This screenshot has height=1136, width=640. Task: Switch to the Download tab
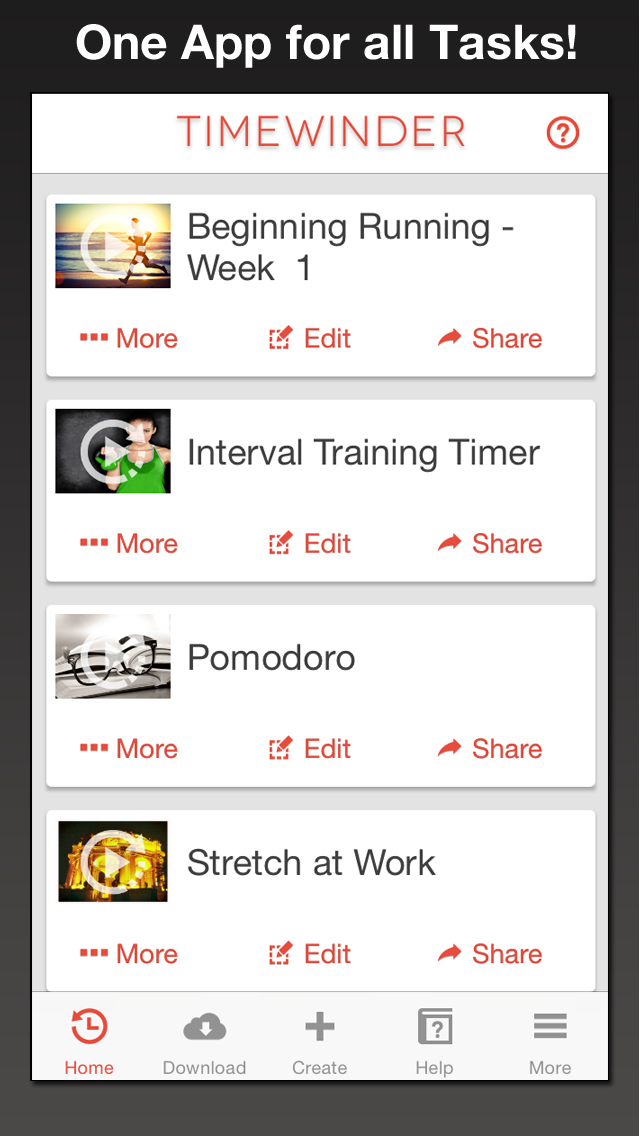[x=205, y=1043]
